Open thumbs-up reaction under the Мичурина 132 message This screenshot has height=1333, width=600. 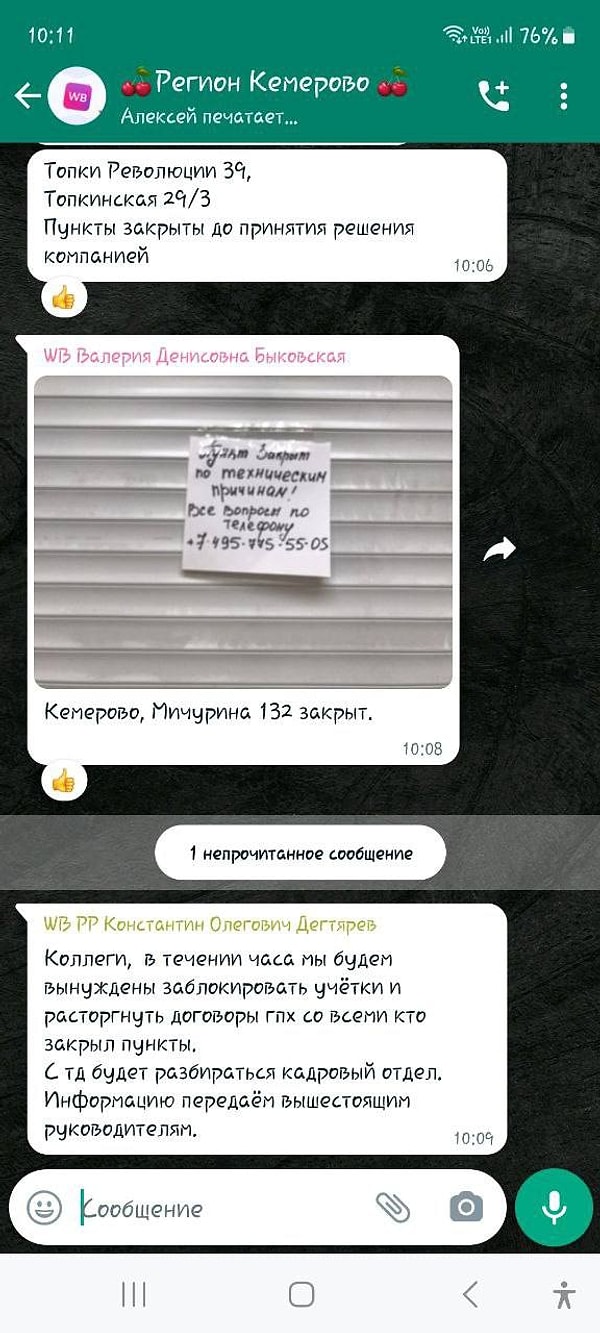pyautogui.click(x=63, y=781)
